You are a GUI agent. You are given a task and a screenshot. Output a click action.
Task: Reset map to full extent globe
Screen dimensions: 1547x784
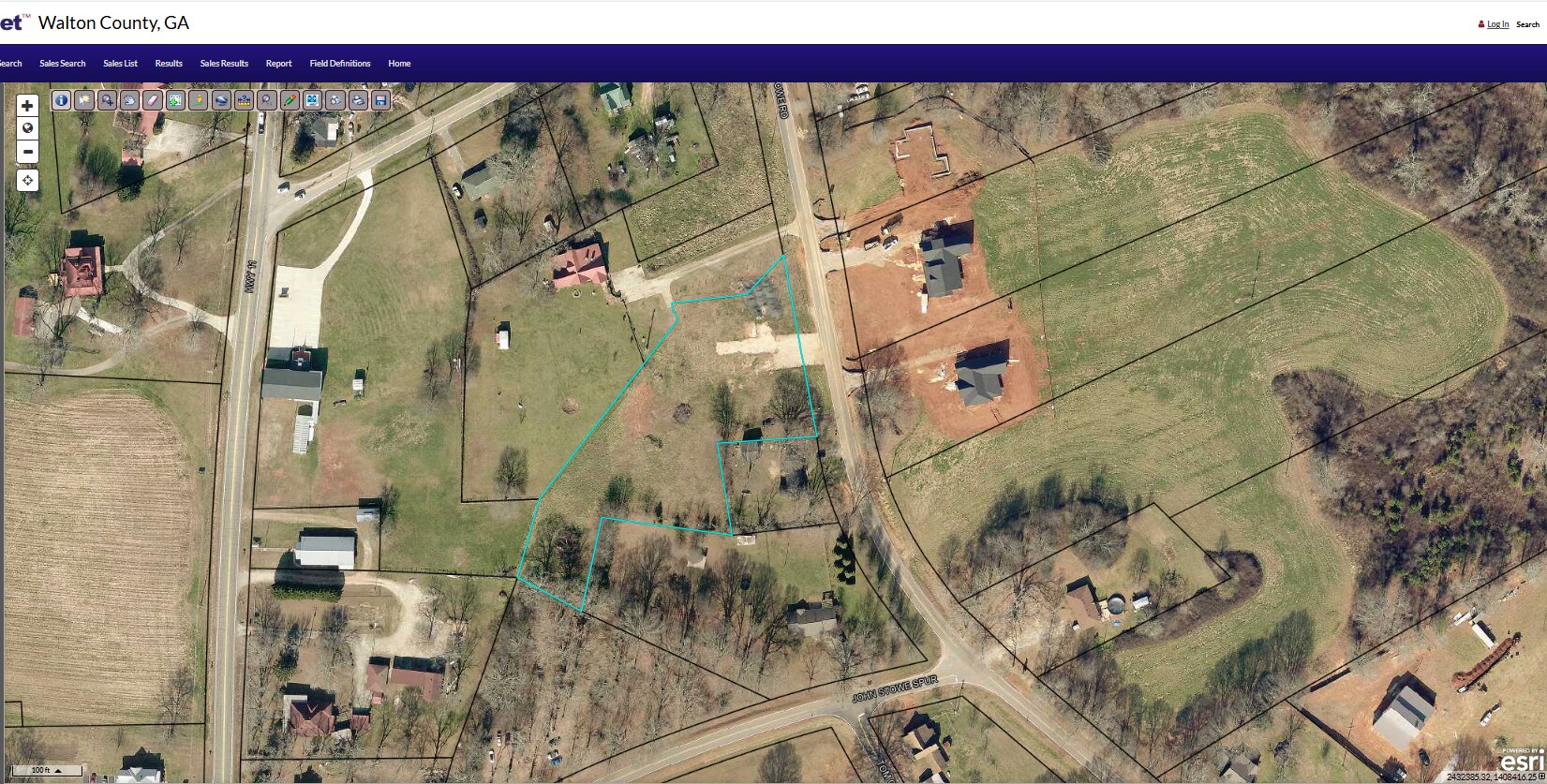pyautogui.click(x=27, y=128)
